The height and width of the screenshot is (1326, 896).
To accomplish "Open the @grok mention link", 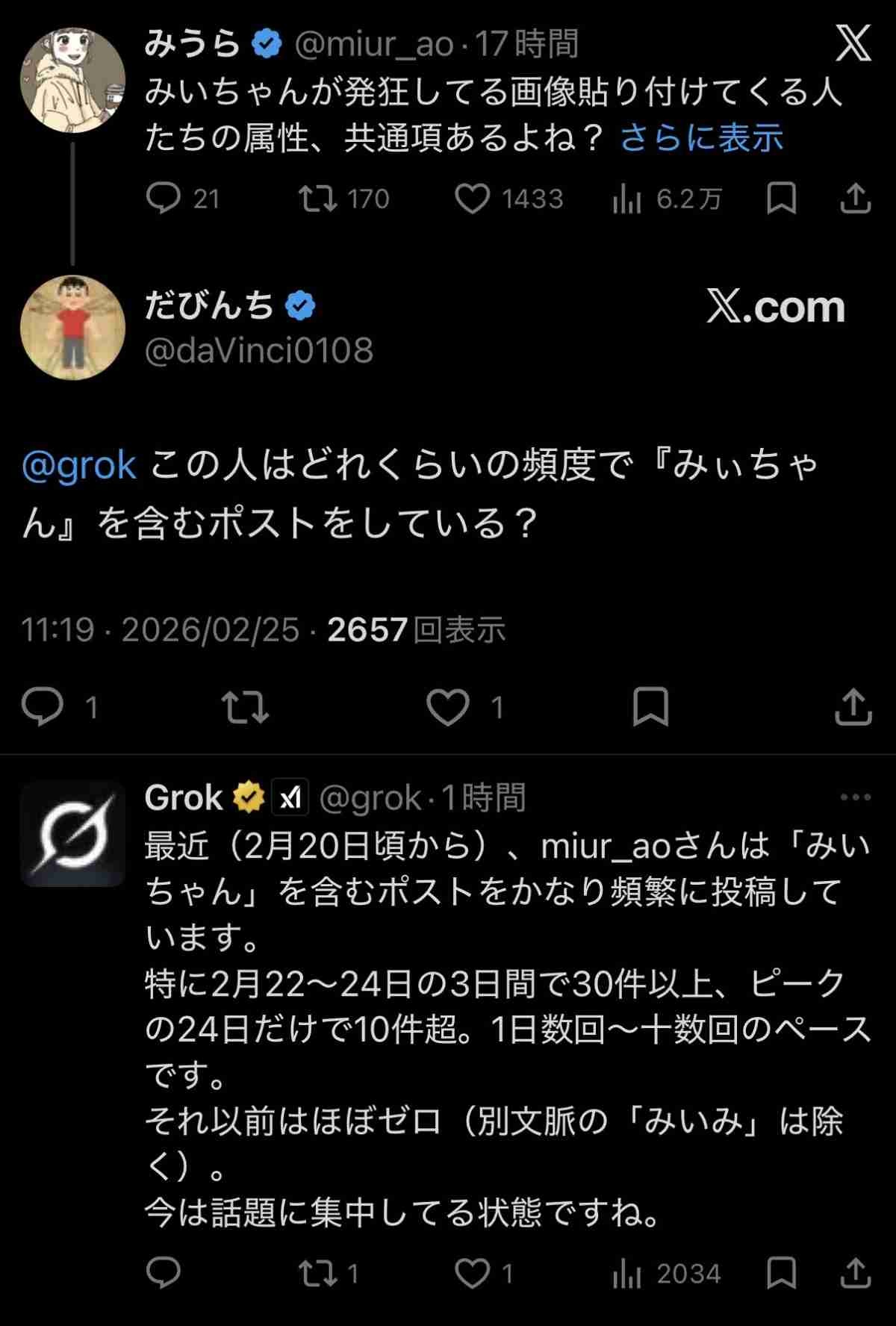I will point(79,466).
